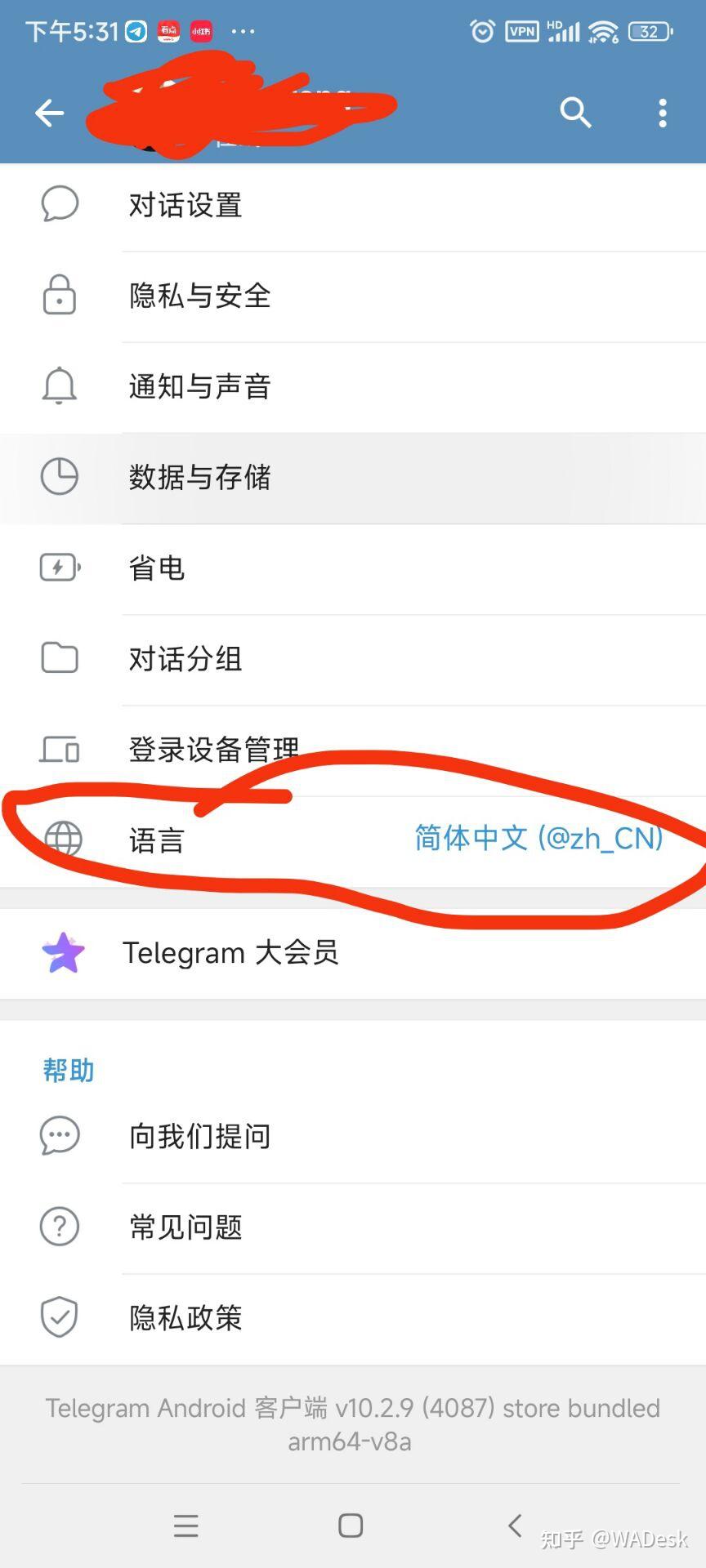Select the padlock icon for 隐私与安全
This screenshot has width=706, height=1568.
58,296
